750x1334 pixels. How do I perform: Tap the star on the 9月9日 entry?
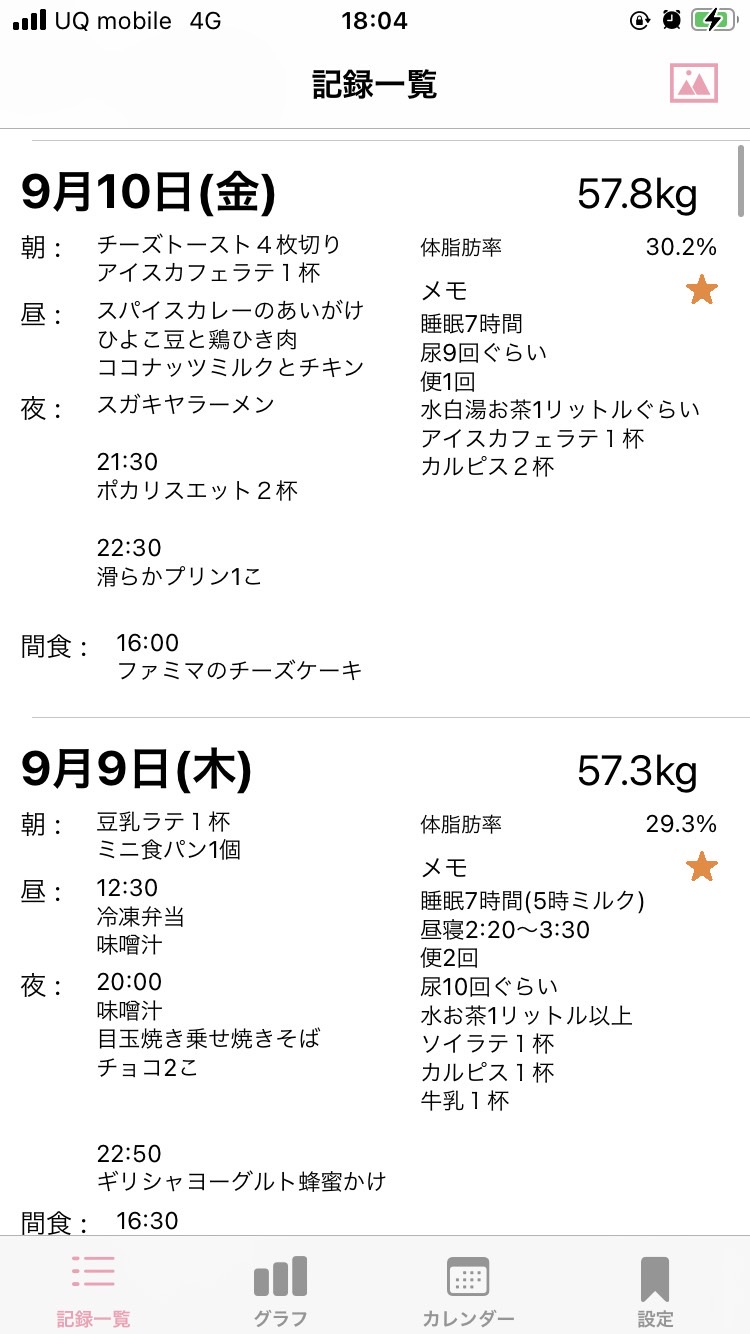click(702, 867)
